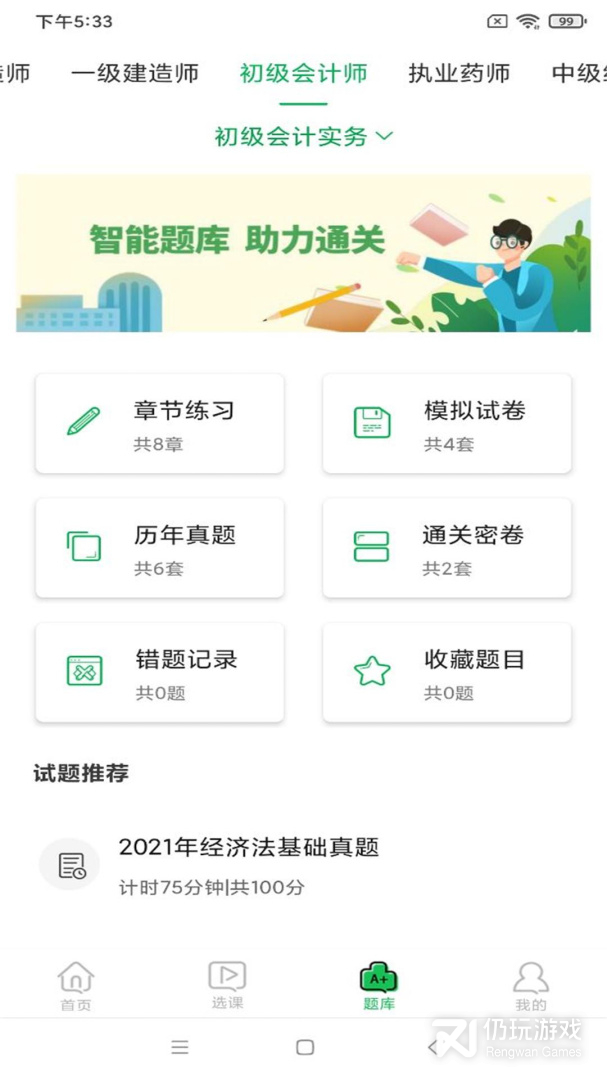Switch to the 一级建造师 tab

pos(134,73)
